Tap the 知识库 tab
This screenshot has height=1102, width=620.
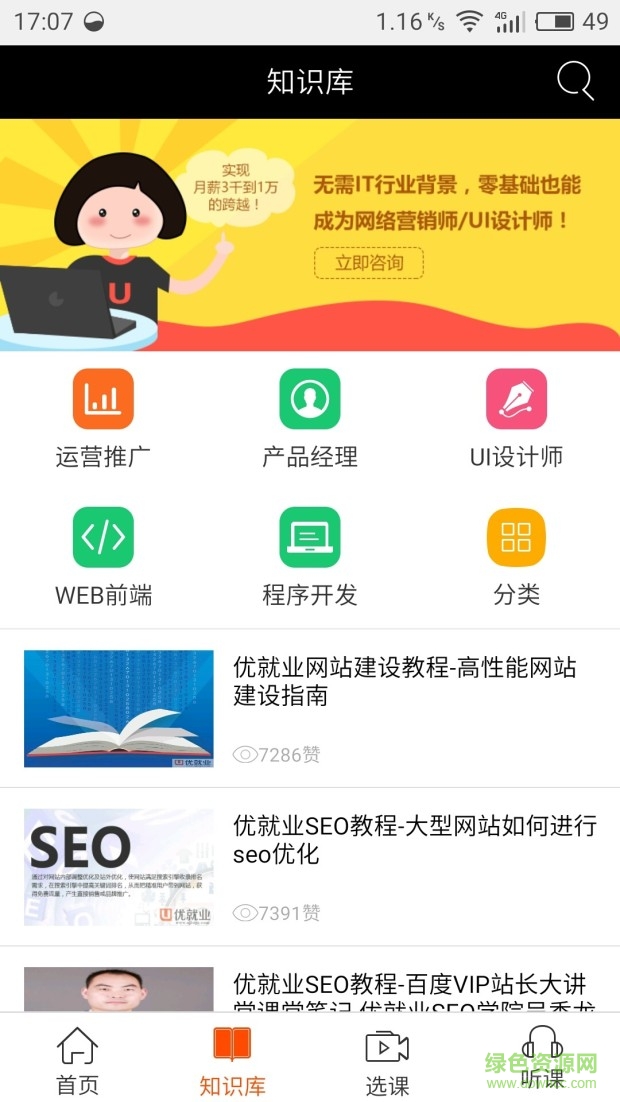coord(232,1060)
